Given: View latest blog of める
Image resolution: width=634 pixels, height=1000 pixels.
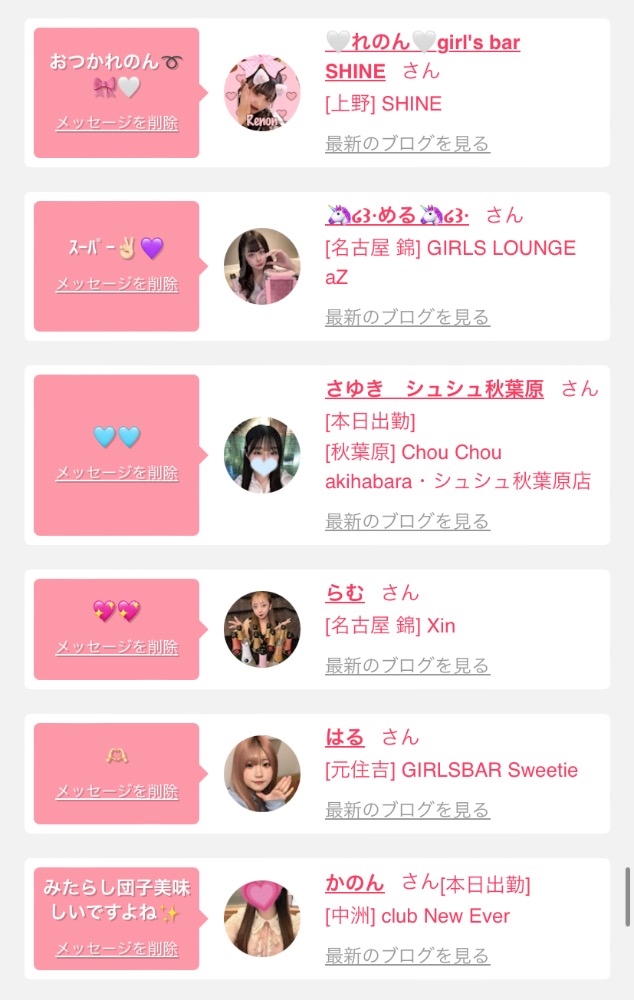Looking at the screenshot, I should point(407,317).
